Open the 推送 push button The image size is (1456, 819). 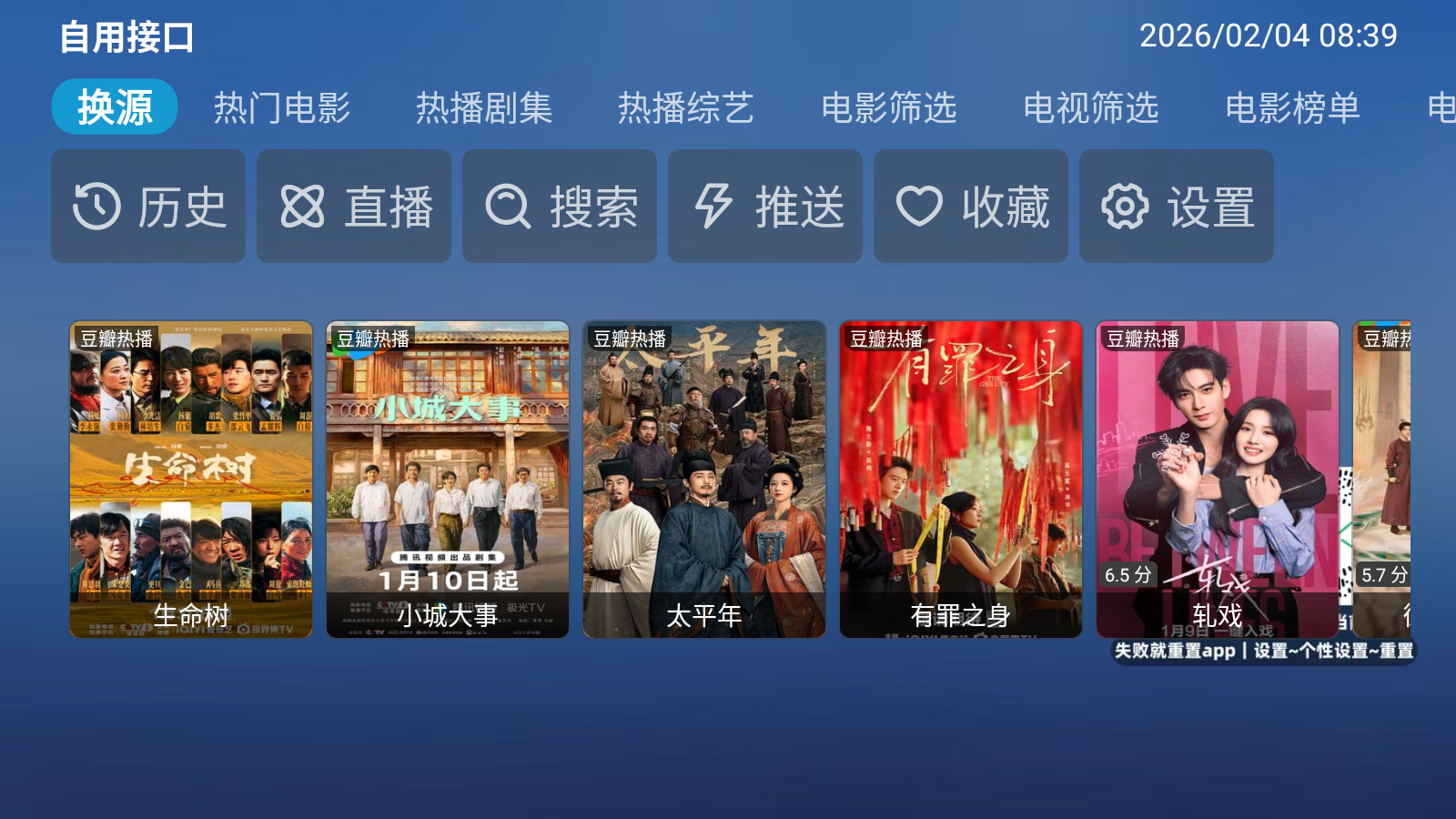(765, 207)
